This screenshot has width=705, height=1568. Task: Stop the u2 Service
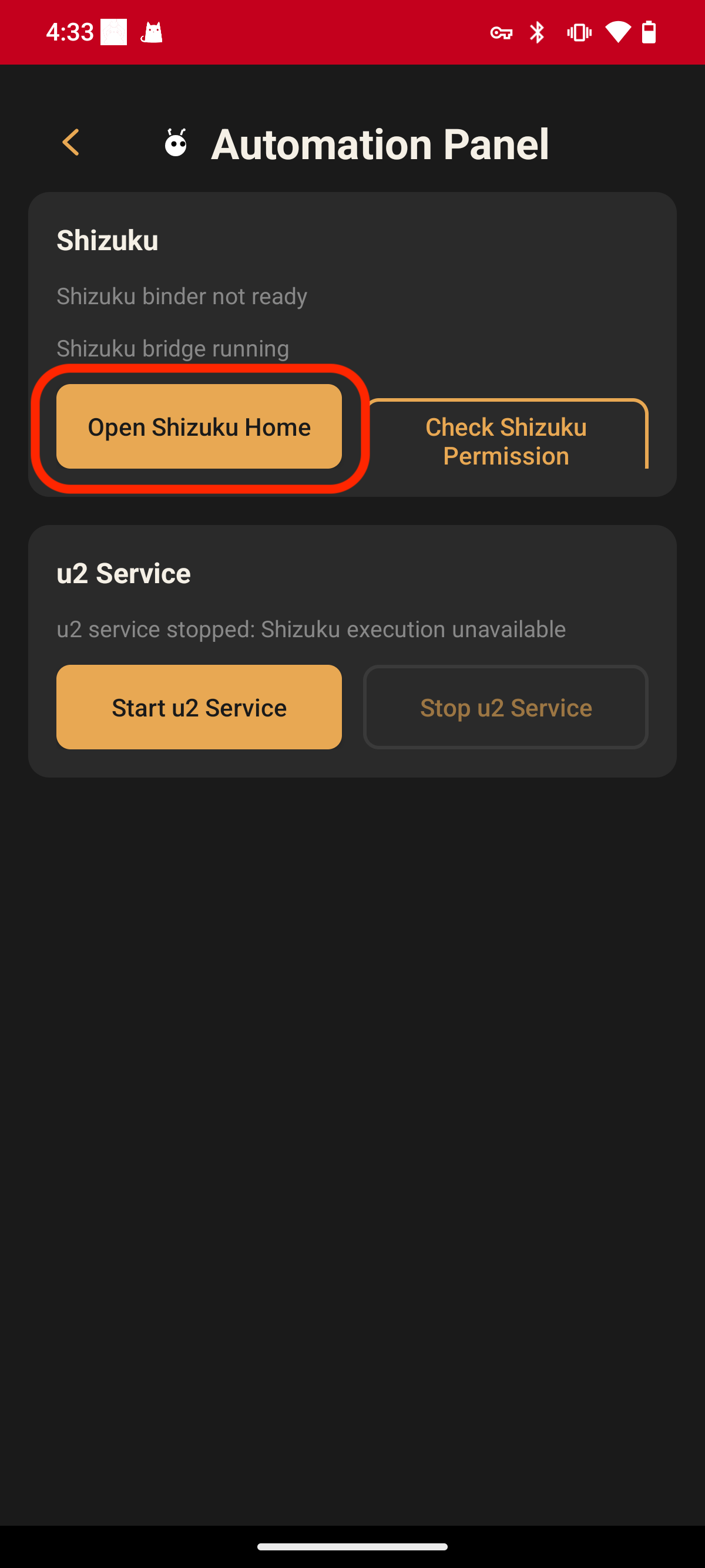506,707
